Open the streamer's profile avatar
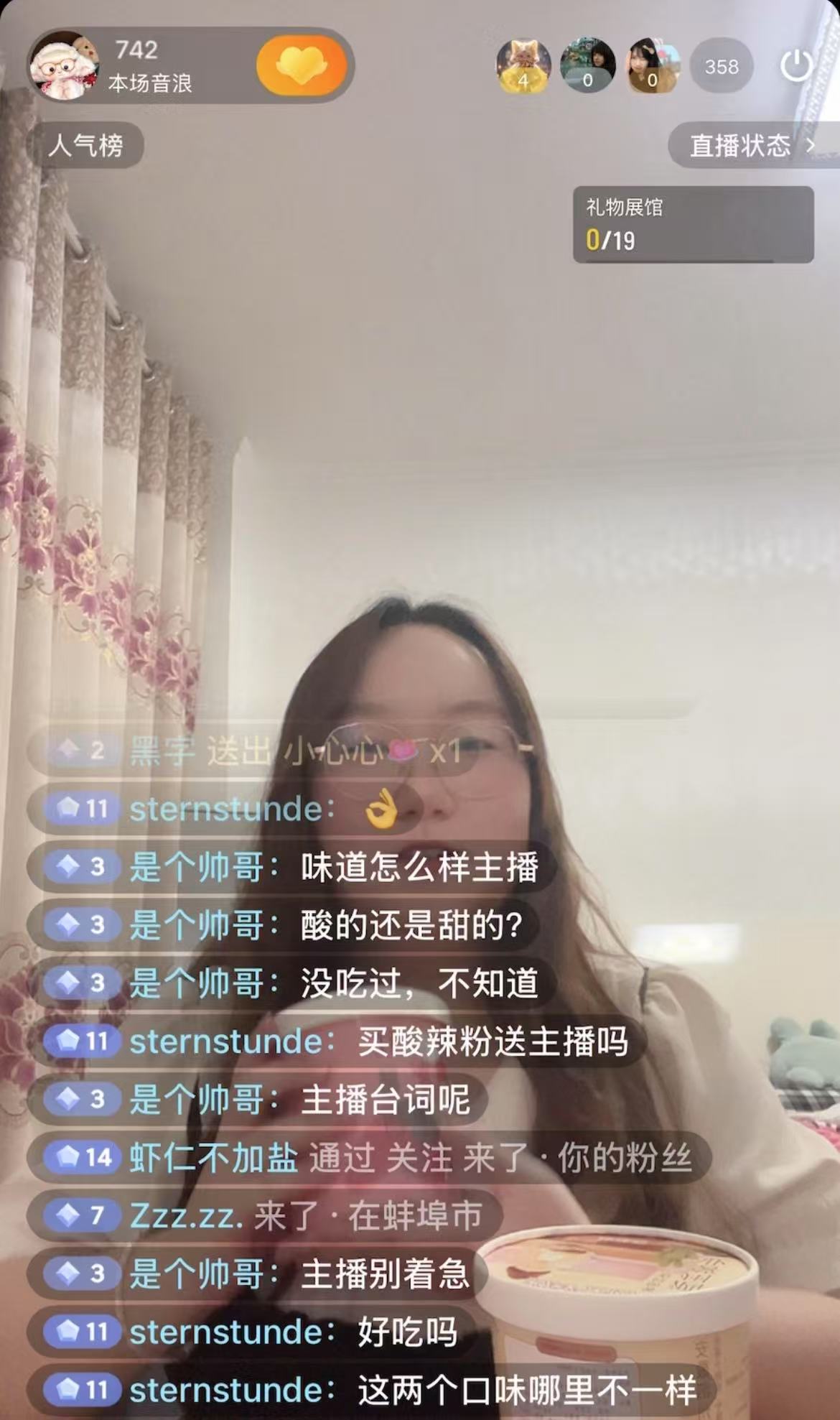The height and width of the screenshot is (1420, 840). pos(63,66)
